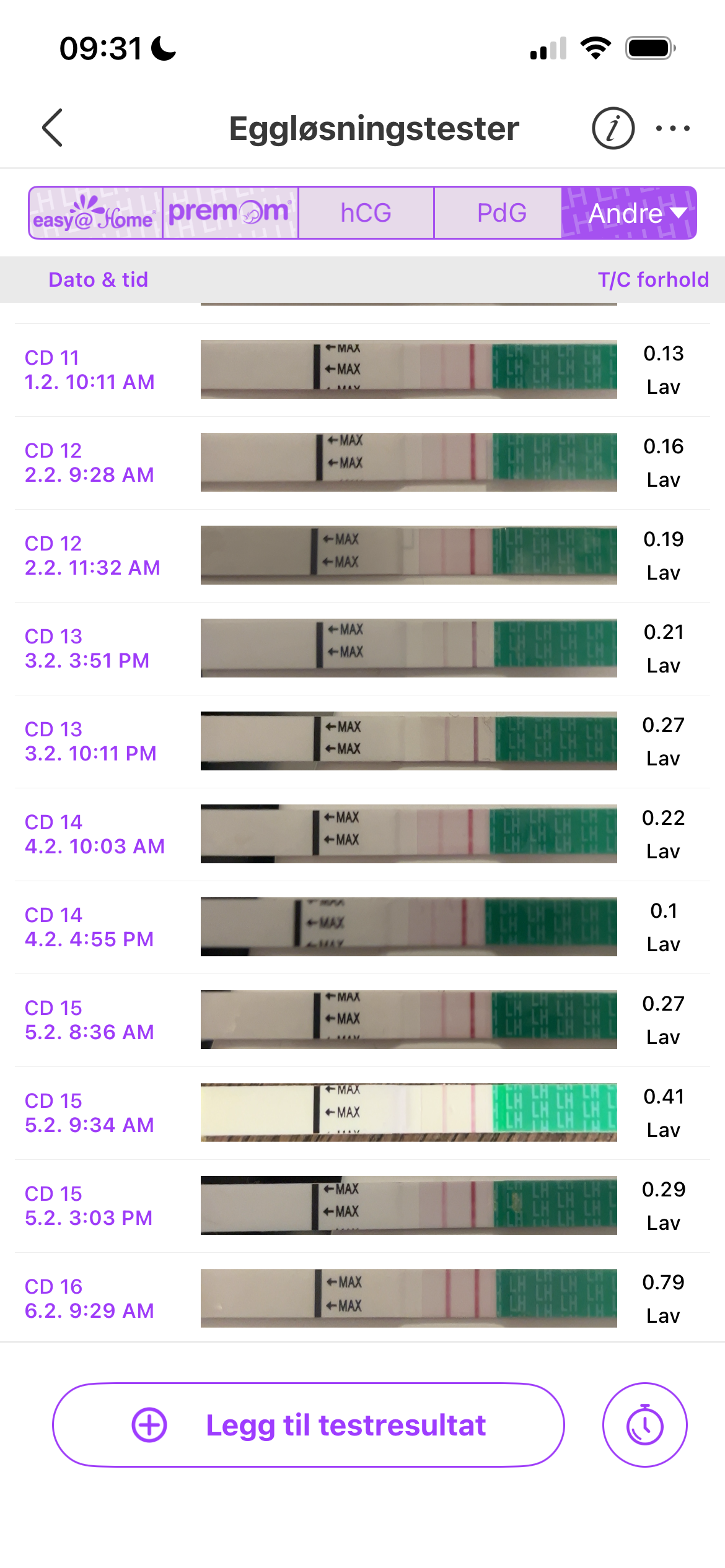View the CD 15 5.2. 9:34 AM result

(362, 1113)
